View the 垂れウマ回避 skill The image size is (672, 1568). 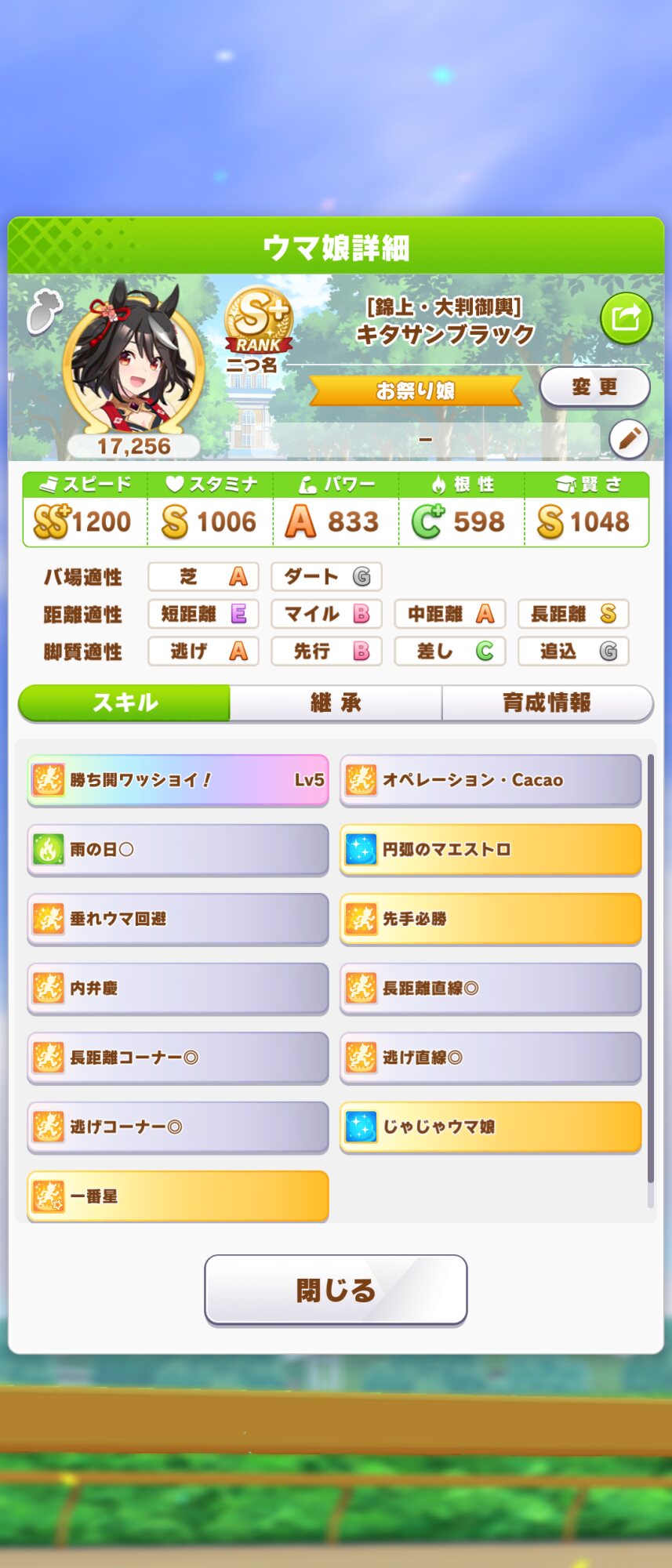tap(178, 918)
